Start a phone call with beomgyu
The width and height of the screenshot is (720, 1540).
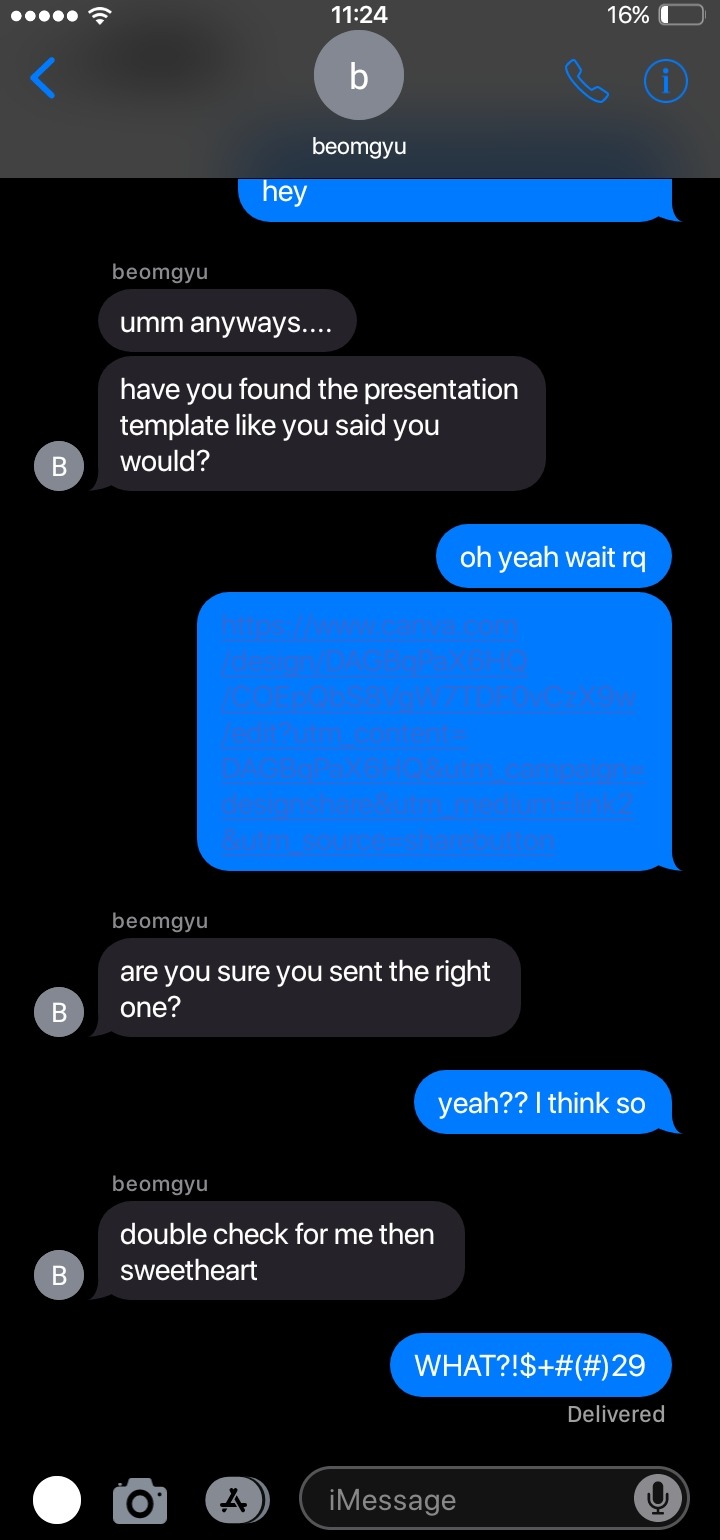[586, 81]
